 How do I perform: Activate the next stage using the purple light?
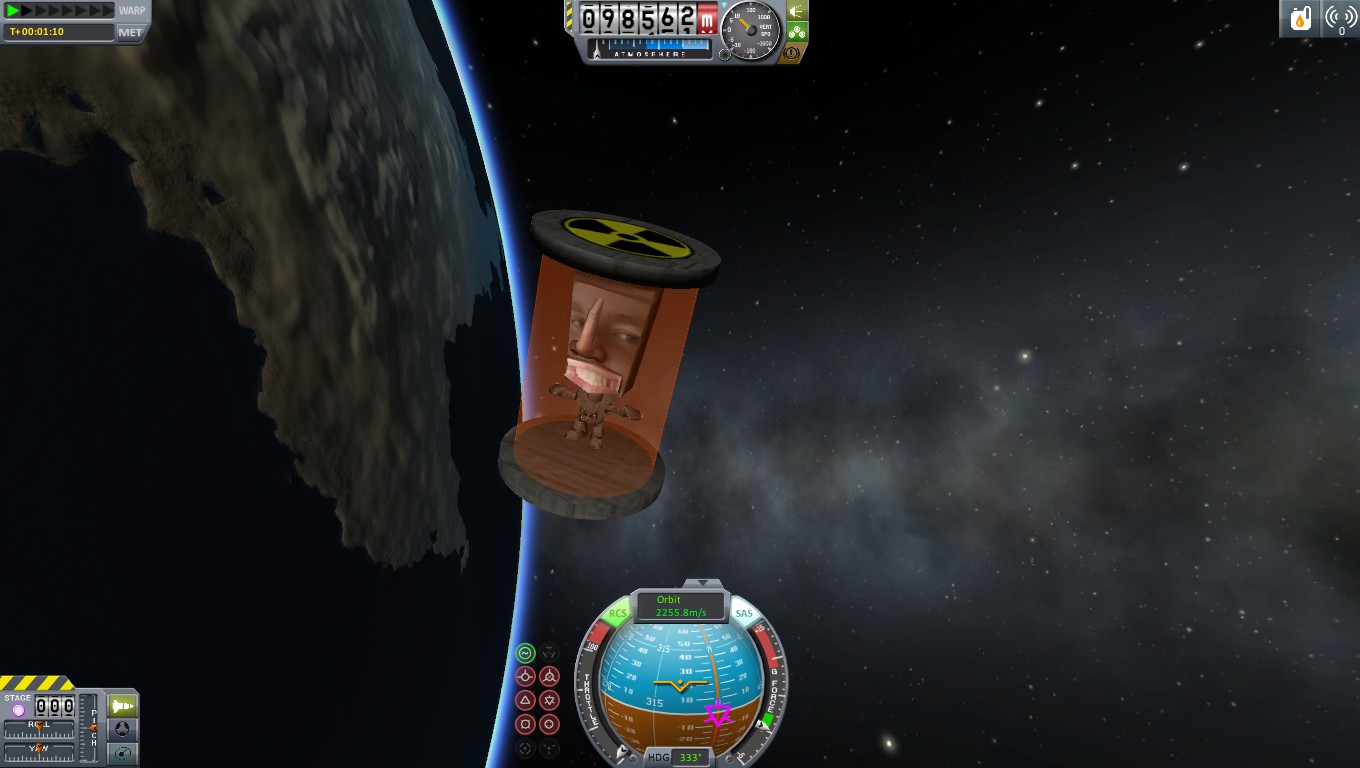[x=18, y=710]
